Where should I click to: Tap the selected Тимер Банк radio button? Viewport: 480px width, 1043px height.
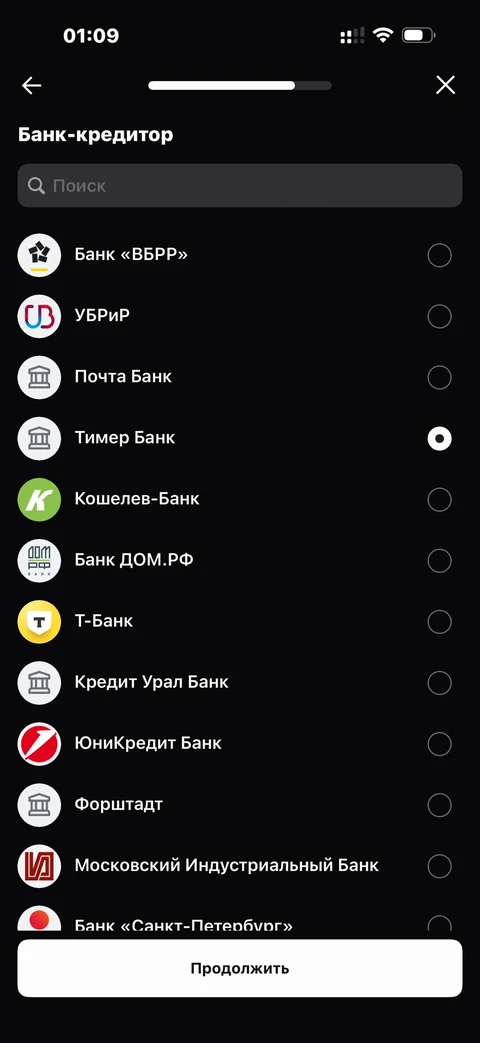tap(439, 438)
